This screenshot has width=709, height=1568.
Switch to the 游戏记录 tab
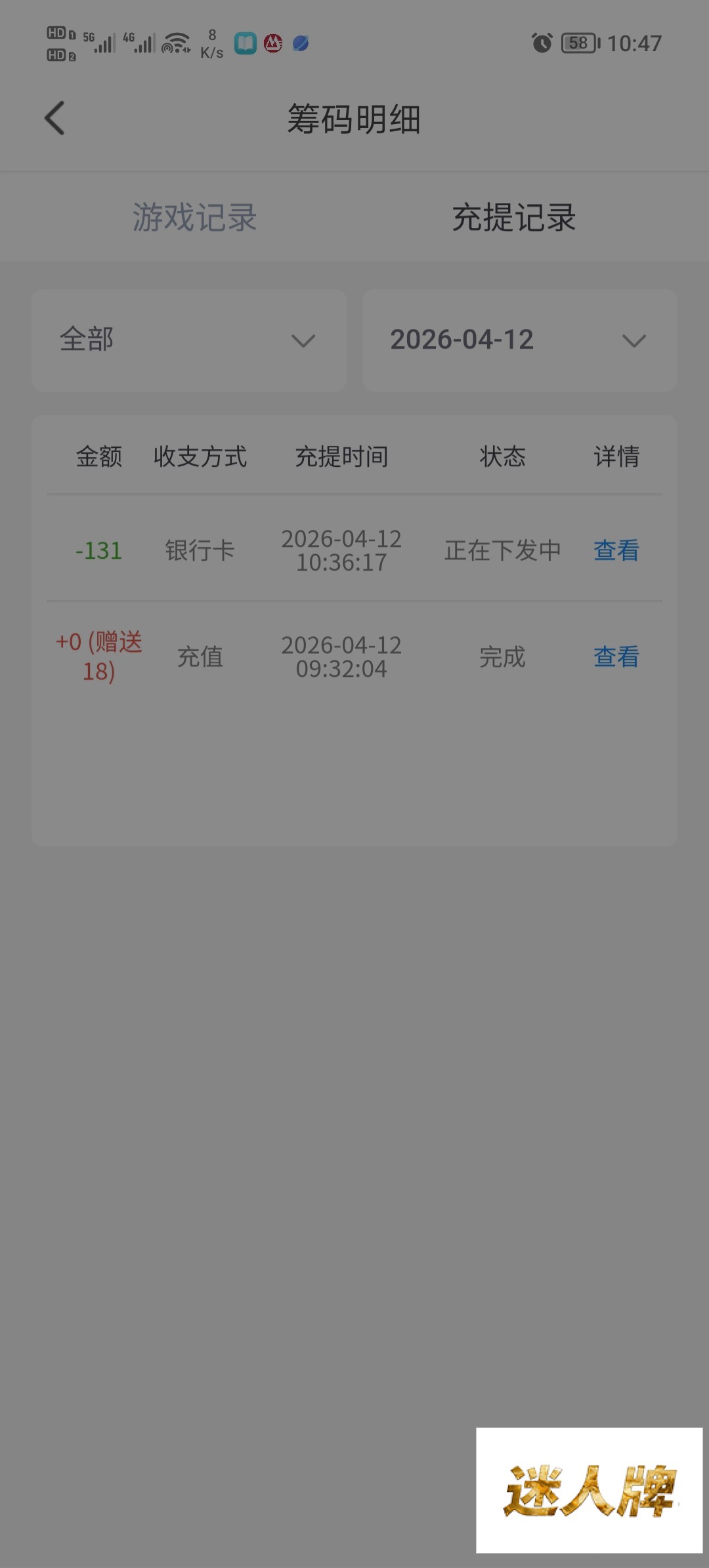pyautogui.click(x=195, y=217)
